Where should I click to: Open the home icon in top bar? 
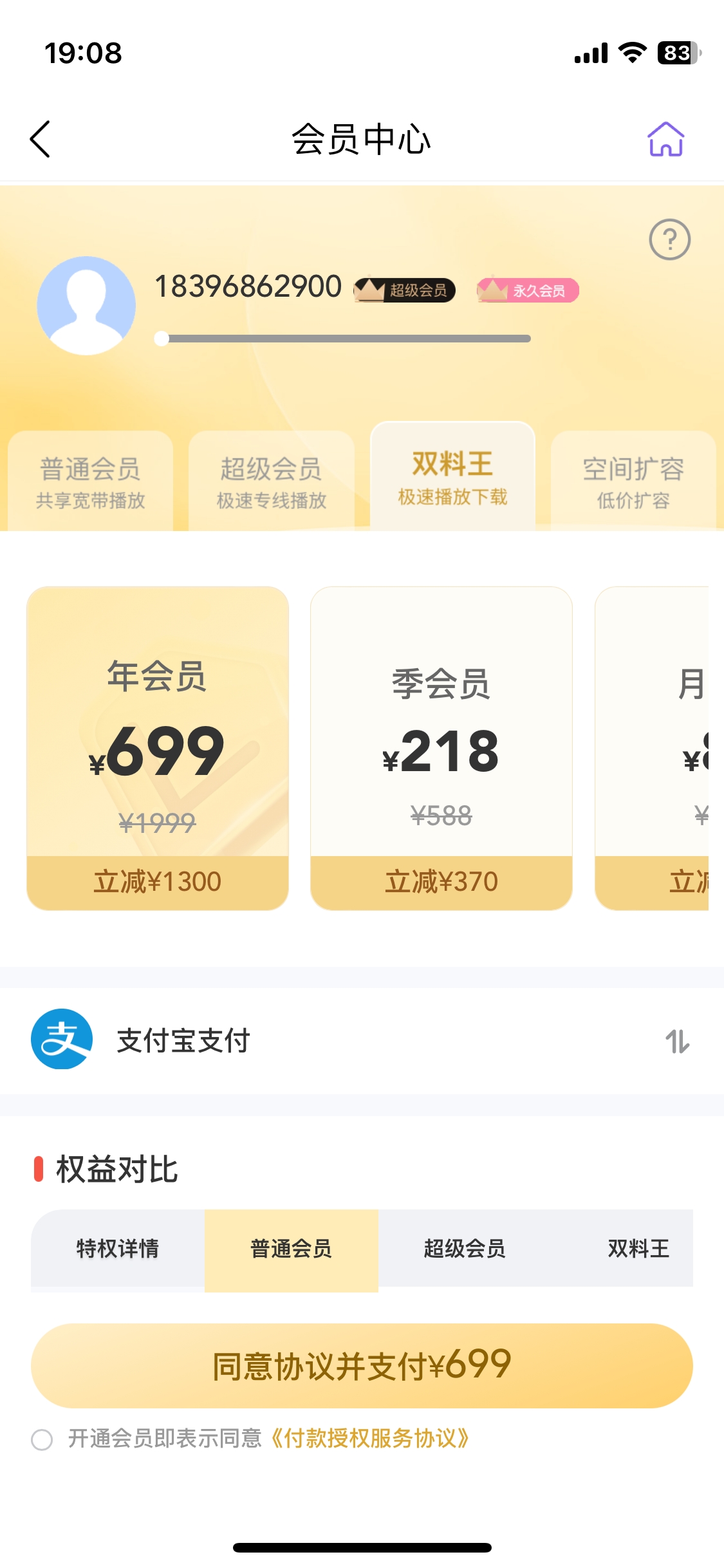pos(665,139)
